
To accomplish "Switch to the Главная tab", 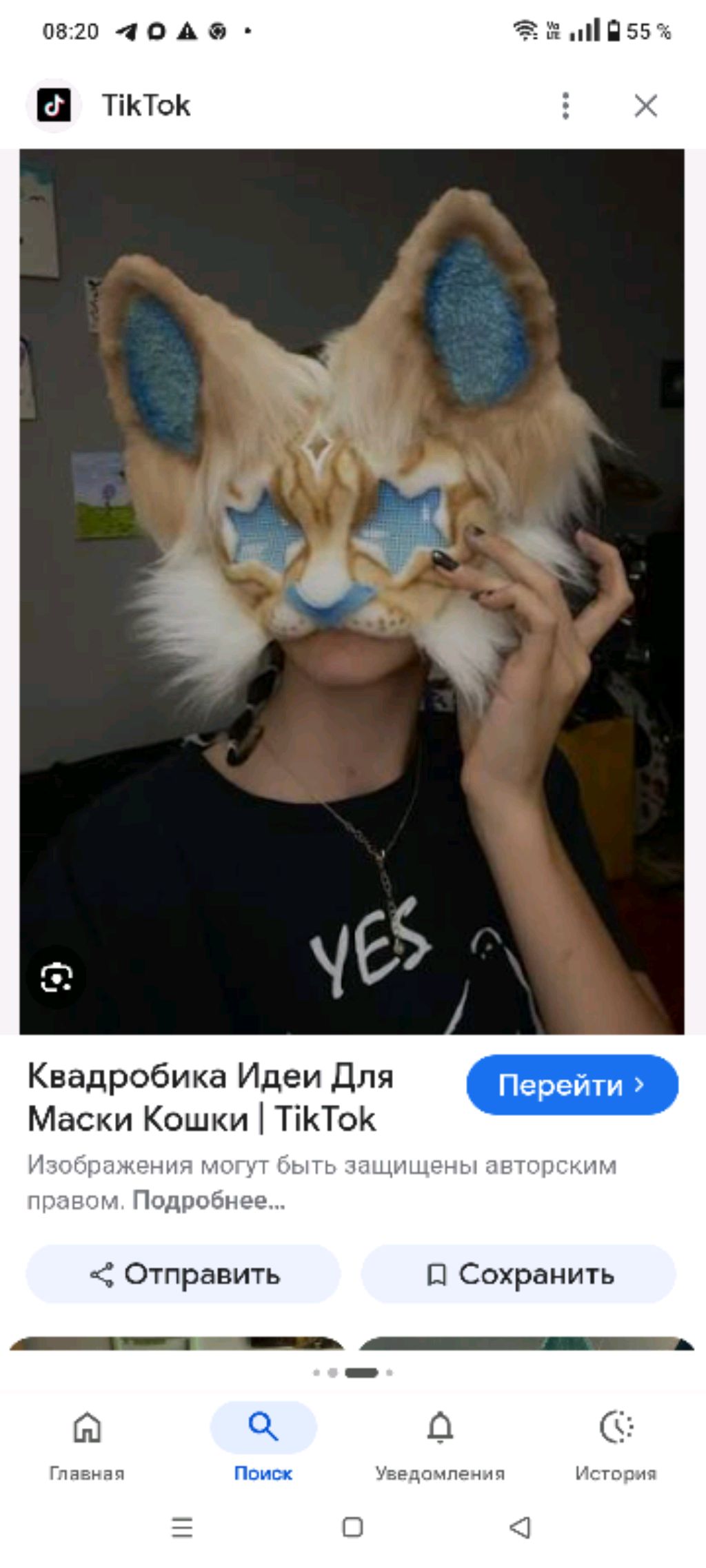I will [x=87, y=1441].
